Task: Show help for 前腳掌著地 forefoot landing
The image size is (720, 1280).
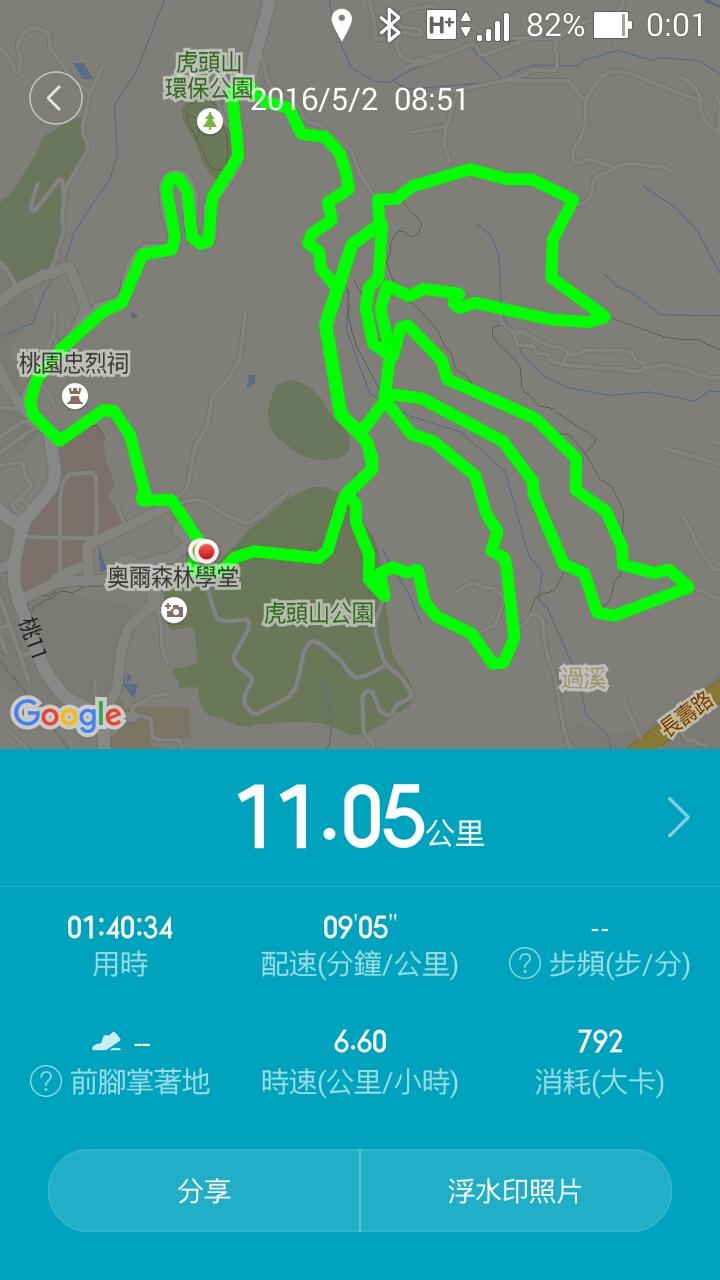Action: [x=46, y=1081]
